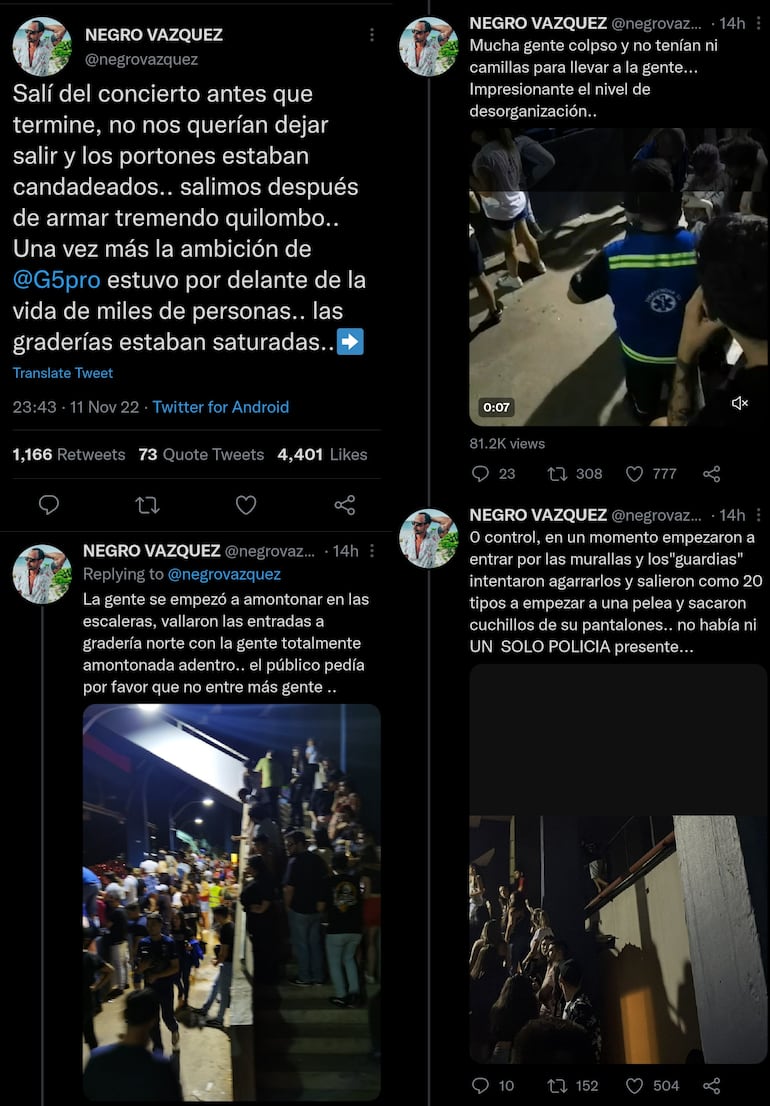Reply to the first tweet
Viewport: 770px width, 1106px height.
[x=49, y=505]
